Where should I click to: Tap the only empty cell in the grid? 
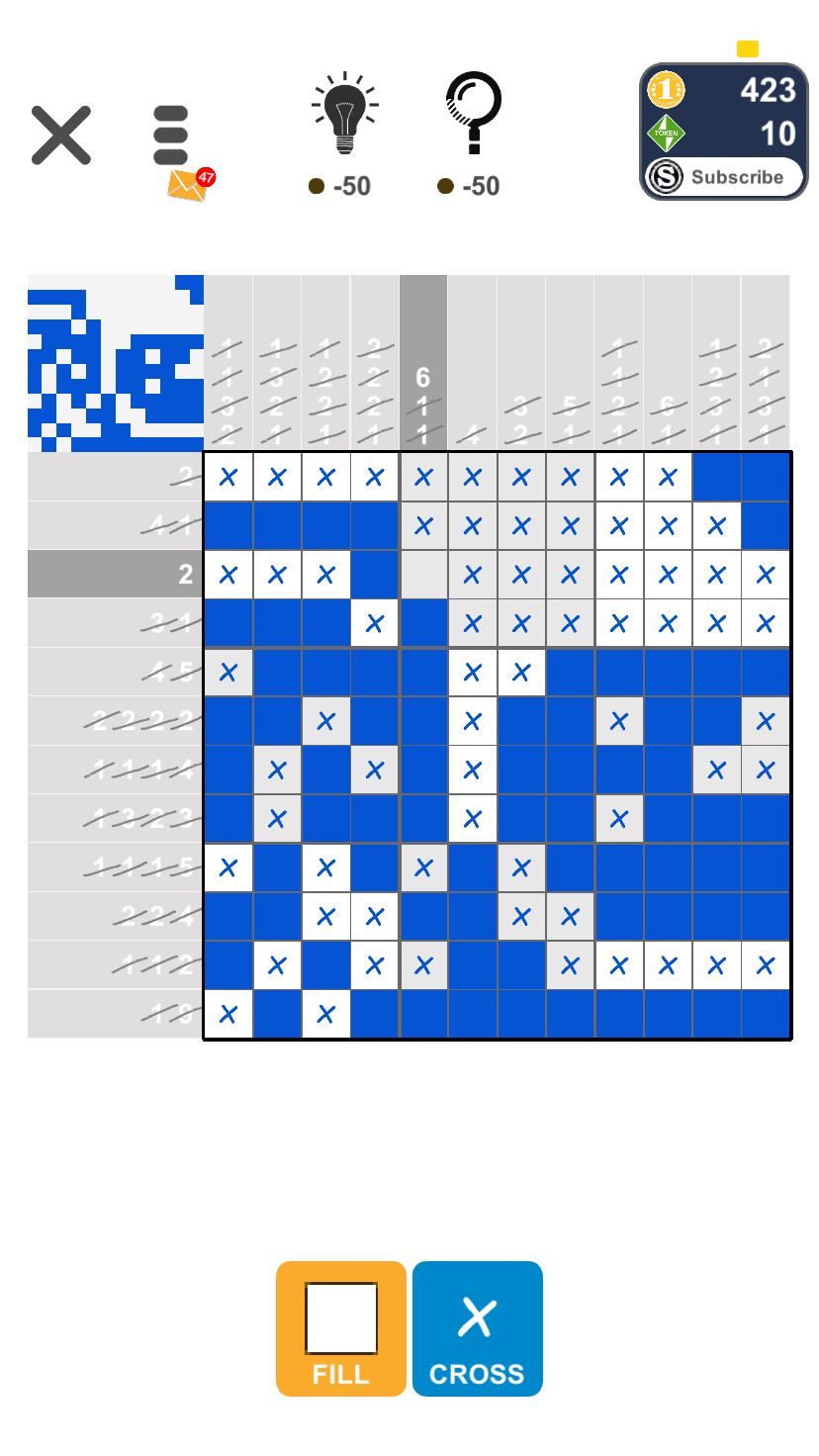pos(423,575)
